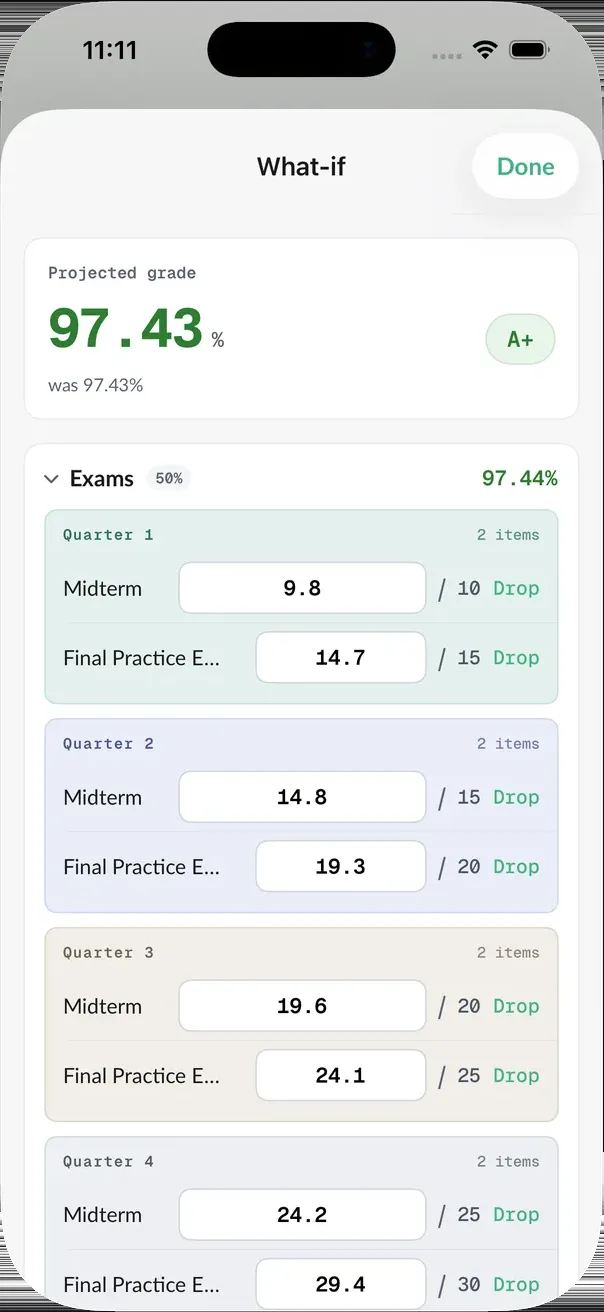This screenshot has height=1312, width=604.
Task: Drop the Quarter 3 Midterm
Action: 516,1006
